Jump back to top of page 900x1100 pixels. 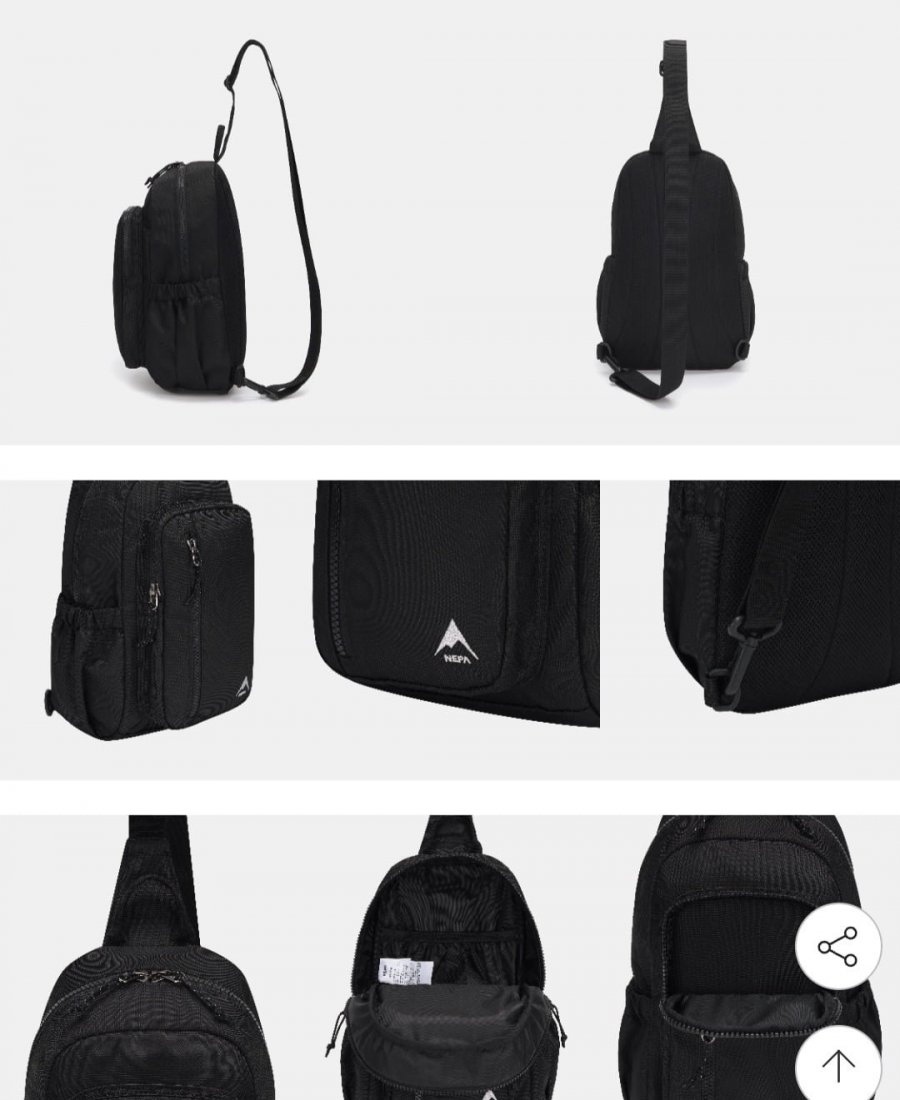838,1064
